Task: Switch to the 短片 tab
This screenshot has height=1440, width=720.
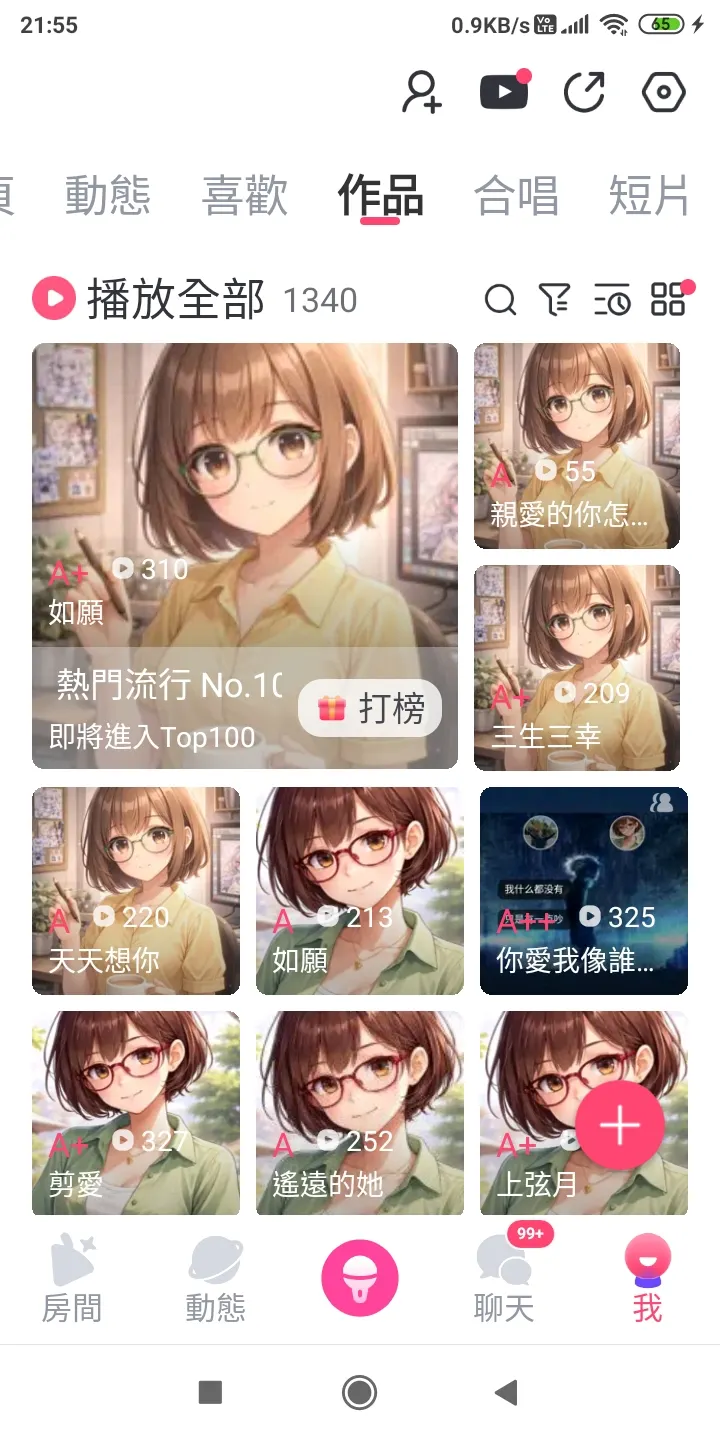Action: pyautogui.click(x=649, y=196)
